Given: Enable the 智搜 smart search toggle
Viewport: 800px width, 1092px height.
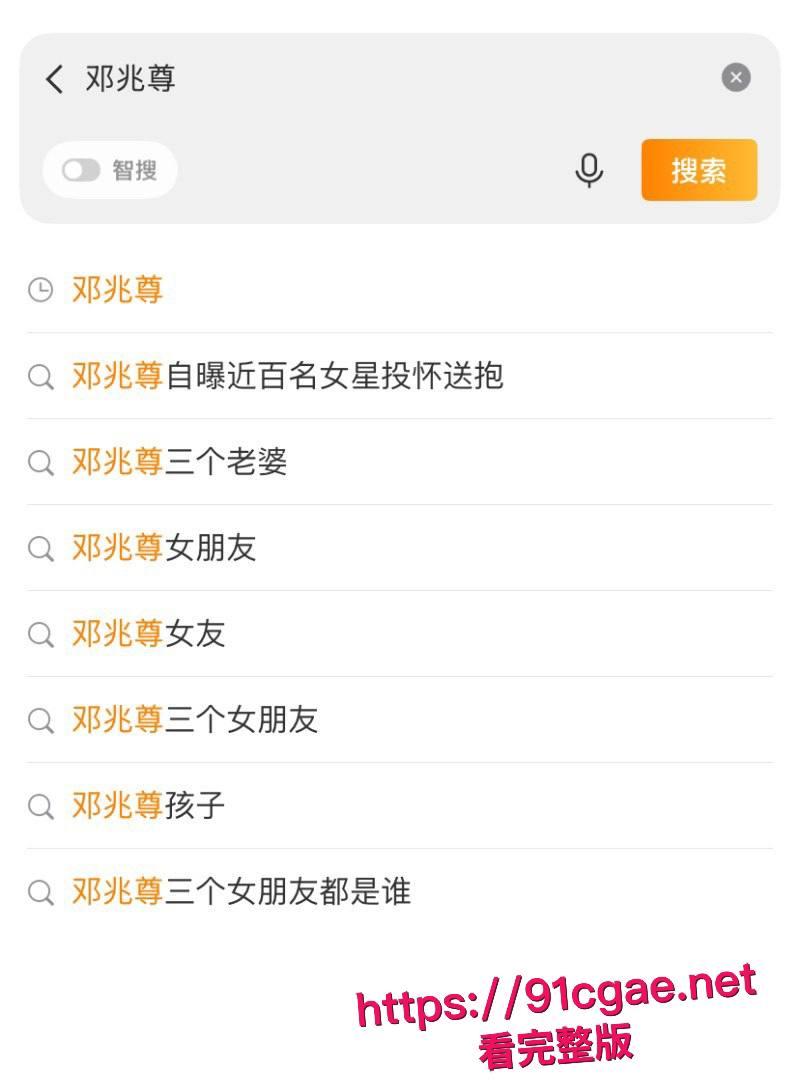Looking at the screenshot, I should [x=83, y=170].
